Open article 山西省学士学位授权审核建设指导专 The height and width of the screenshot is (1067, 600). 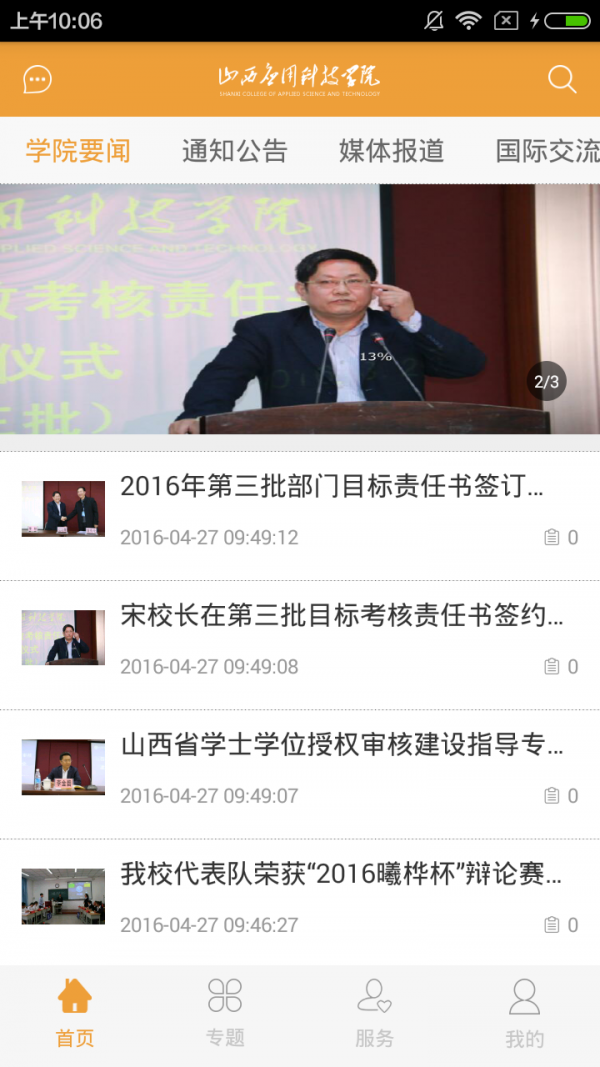[341, 746]
